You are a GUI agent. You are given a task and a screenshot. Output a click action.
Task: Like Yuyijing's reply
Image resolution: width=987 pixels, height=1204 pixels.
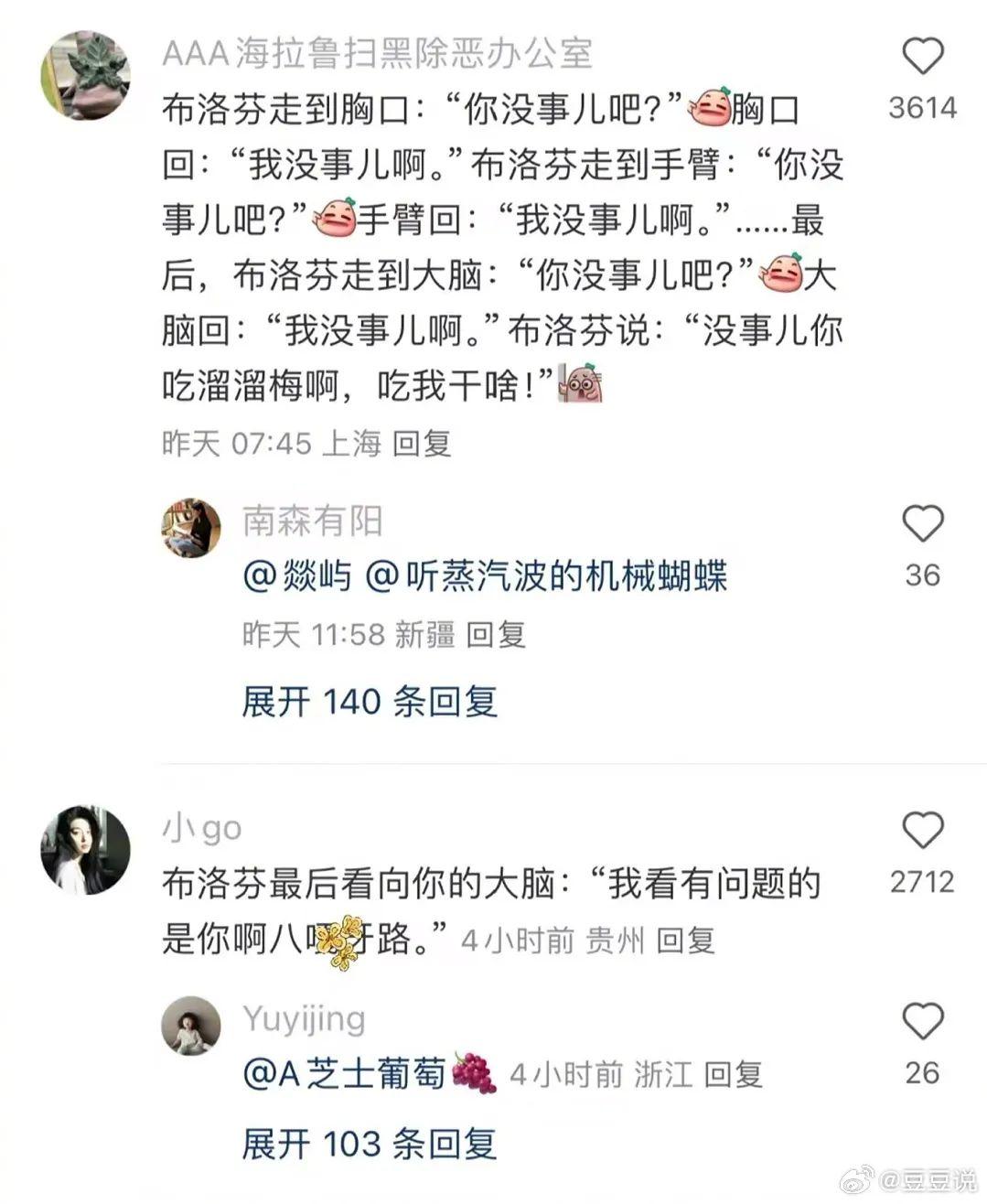click(x=922, y=1021)
